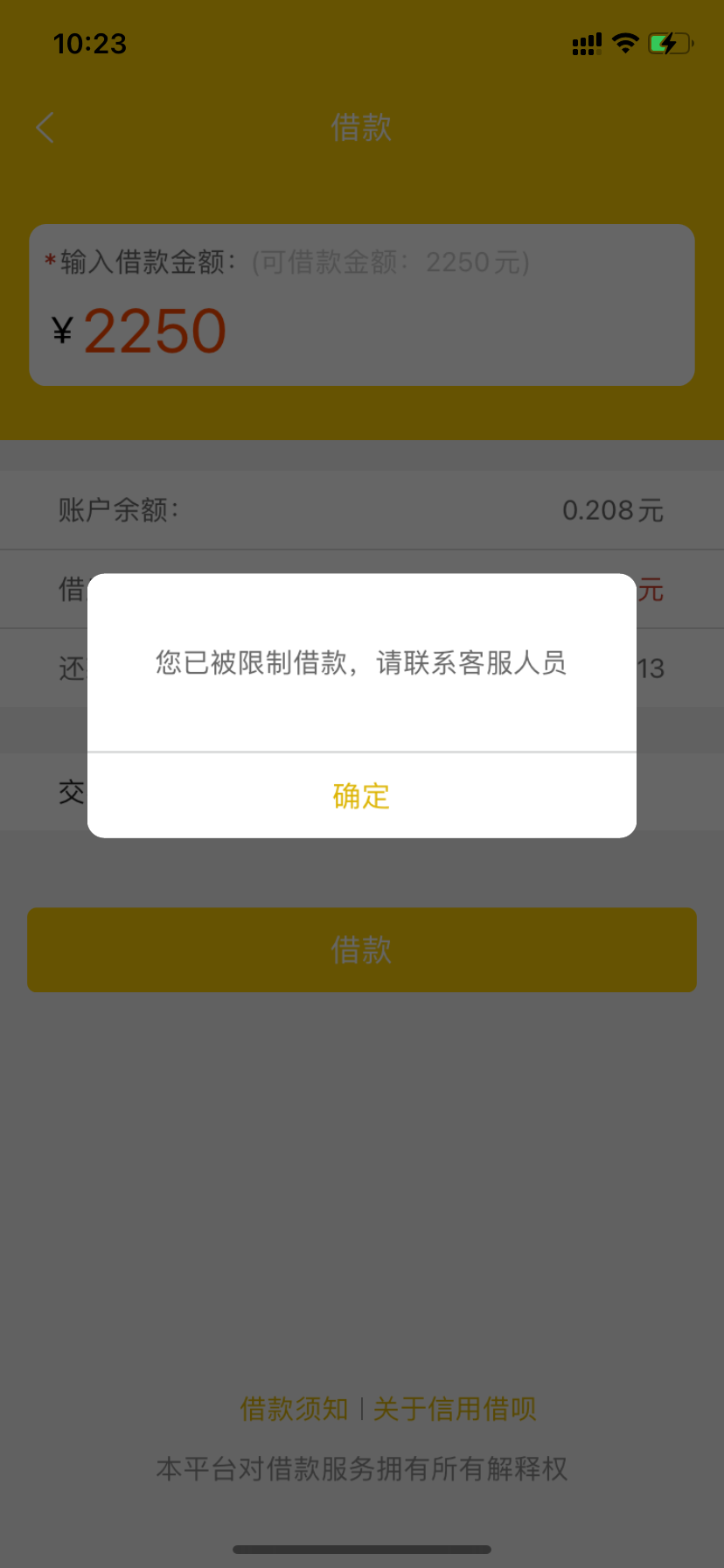Tap the red asterisk before 输入借款金额

coord(49,260)
